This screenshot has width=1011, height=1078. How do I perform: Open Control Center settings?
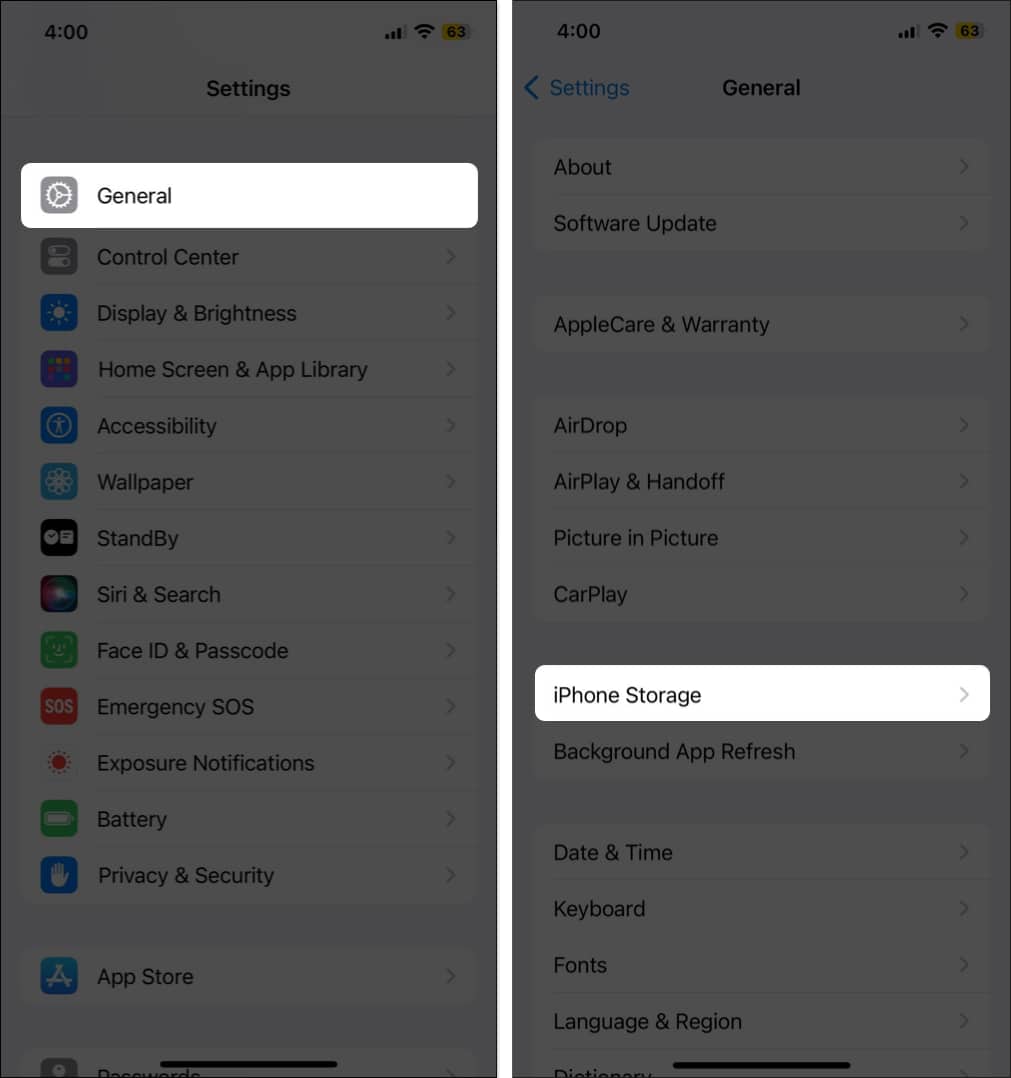(x=249, y=257)
